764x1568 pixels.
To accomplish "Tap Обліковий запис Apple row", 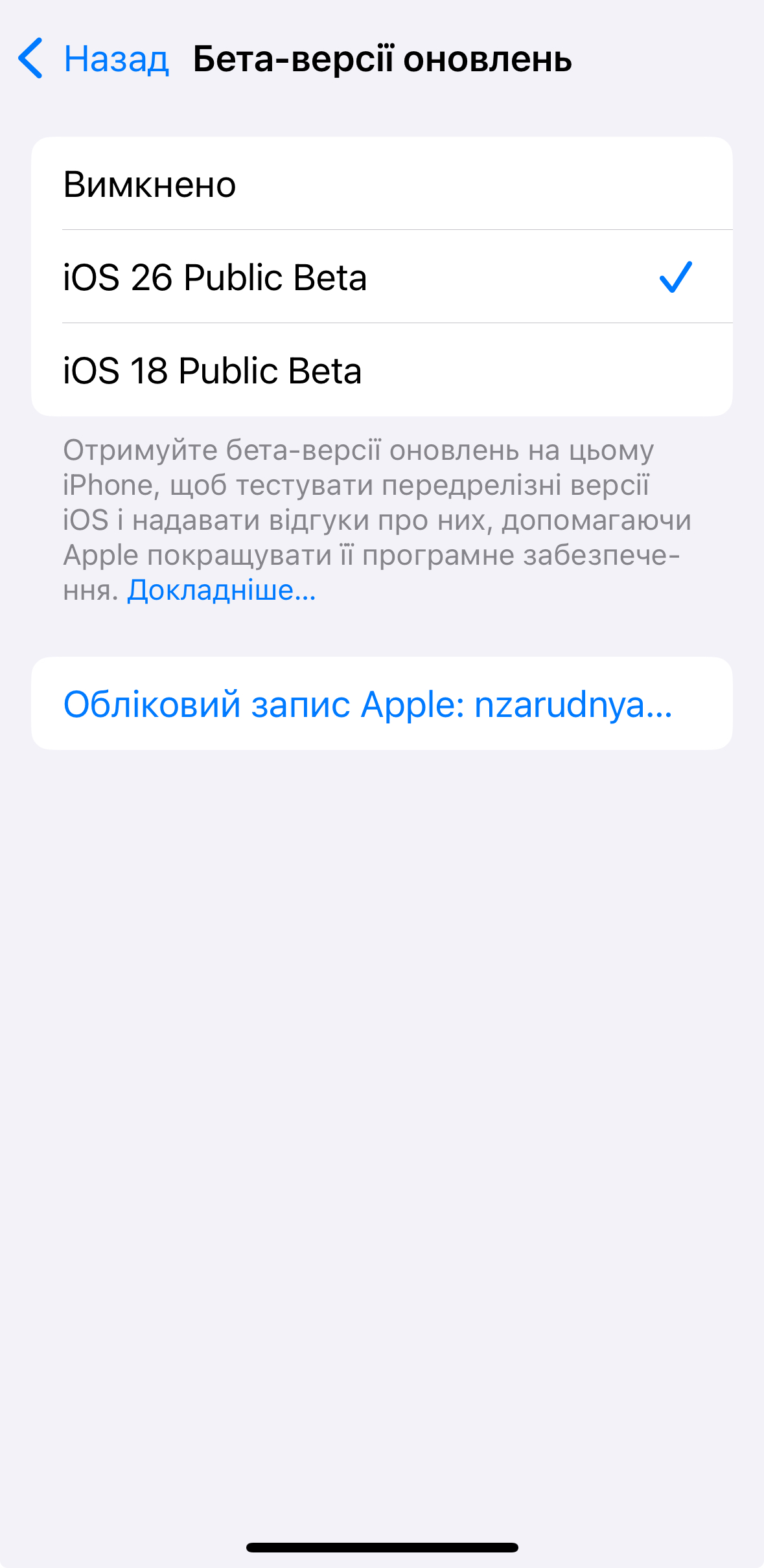I will [382, 704].
